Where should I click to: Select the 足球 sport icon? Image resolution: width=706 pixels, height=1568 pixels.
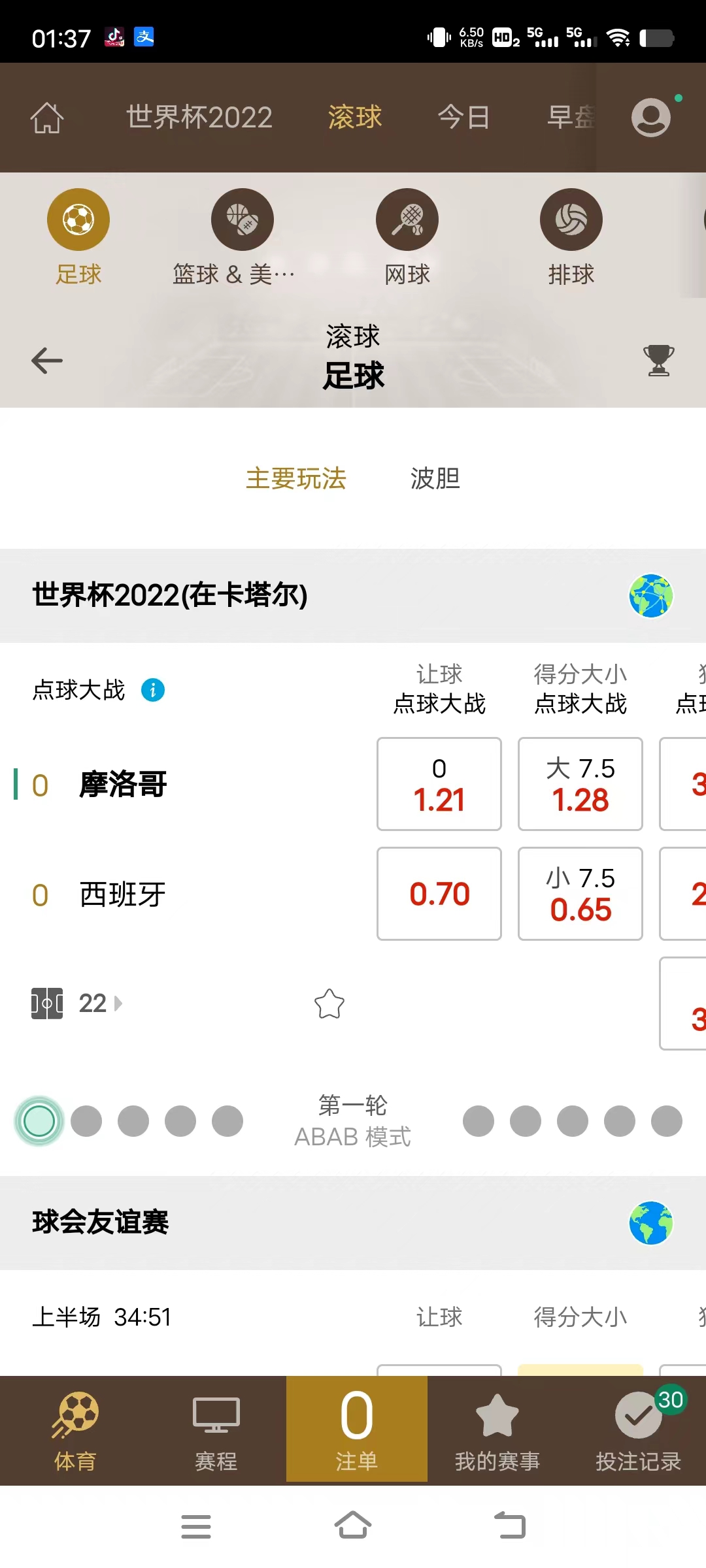pos(78,220)
